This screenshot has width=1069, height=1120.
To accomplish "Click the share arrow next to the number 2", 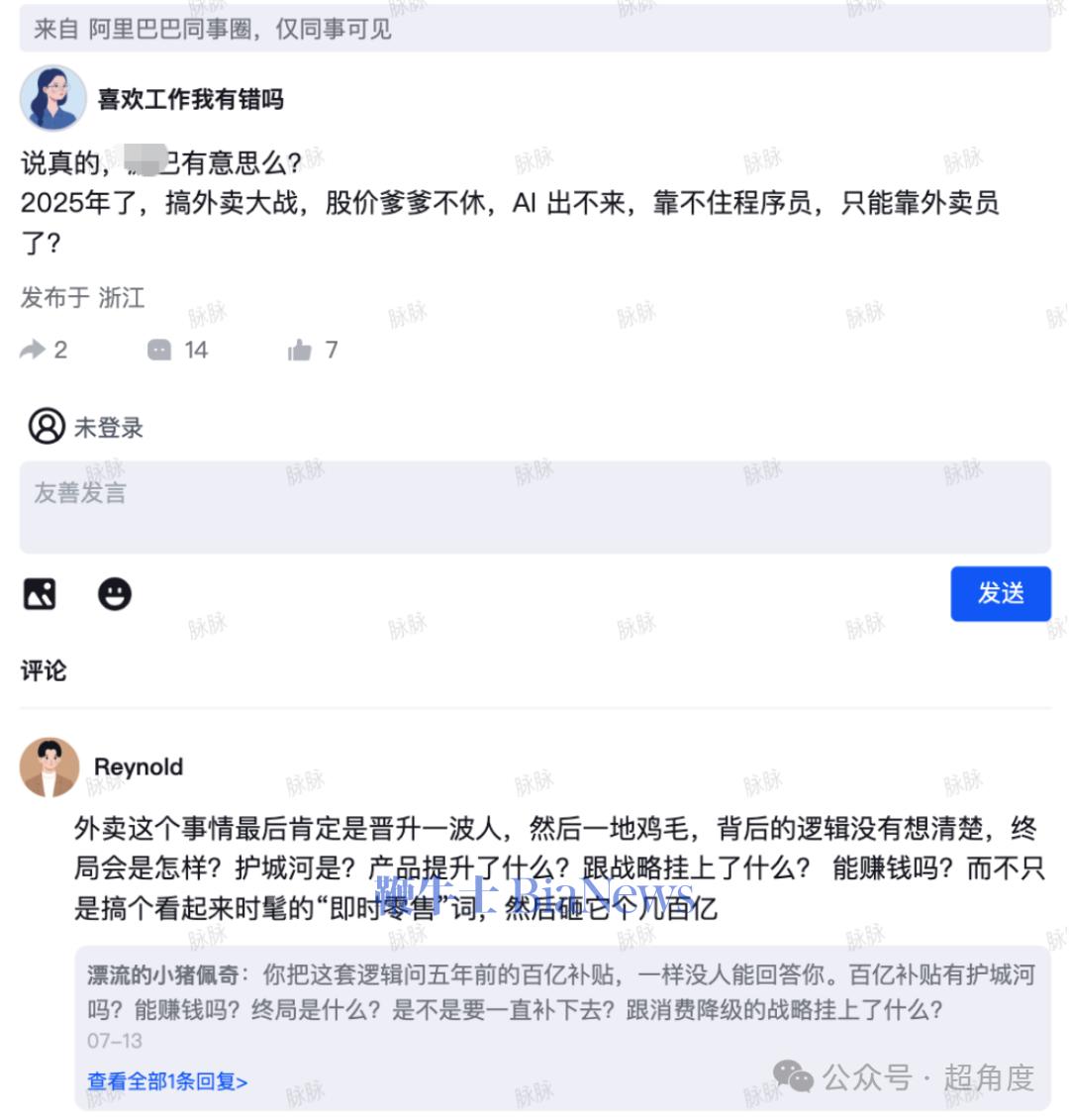I will coord(34,349).
